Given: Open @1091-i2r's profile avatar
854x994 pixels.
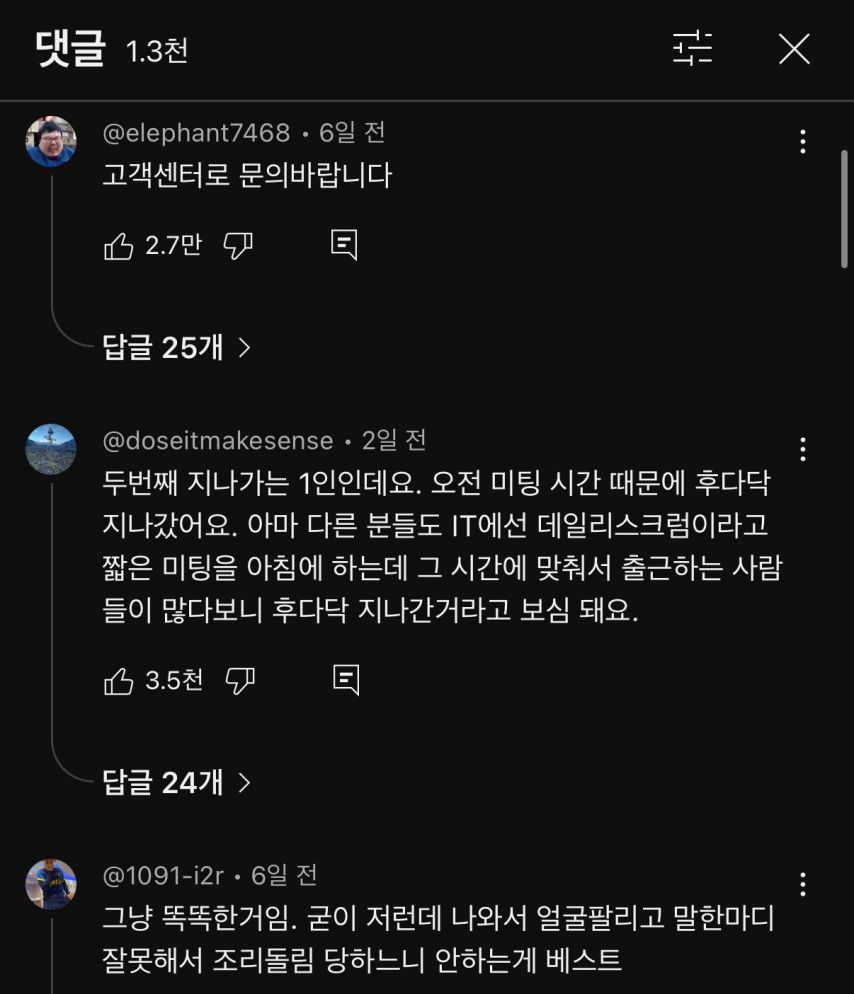Looking at the screenshot, I should (x=50, y=884).
